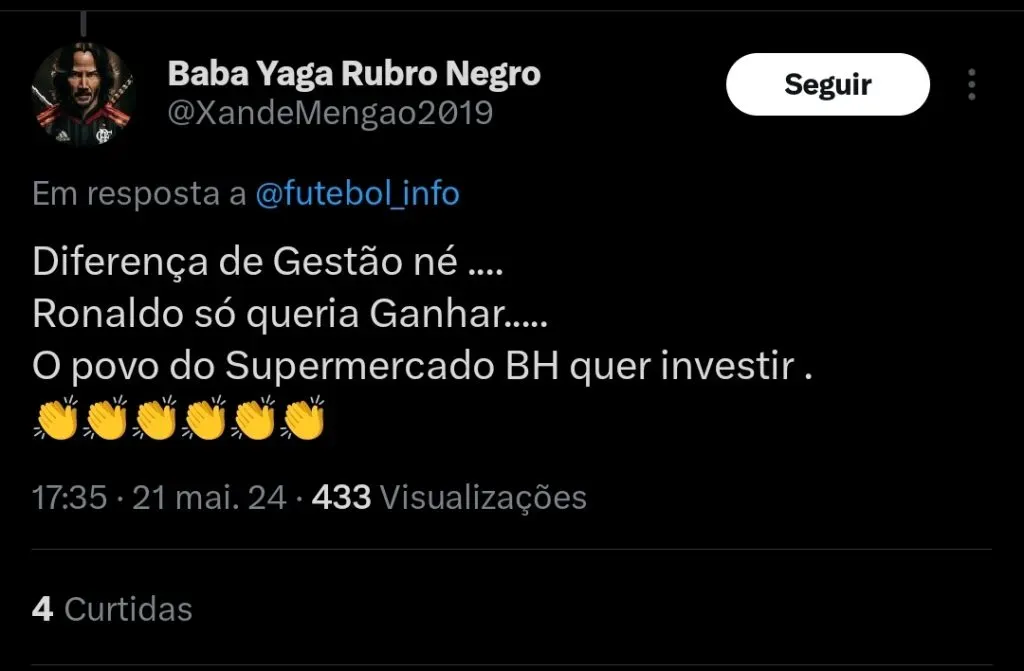Tap the Seguir button
This screenshot has width=1024, height=671.
(x=827, y=85)
